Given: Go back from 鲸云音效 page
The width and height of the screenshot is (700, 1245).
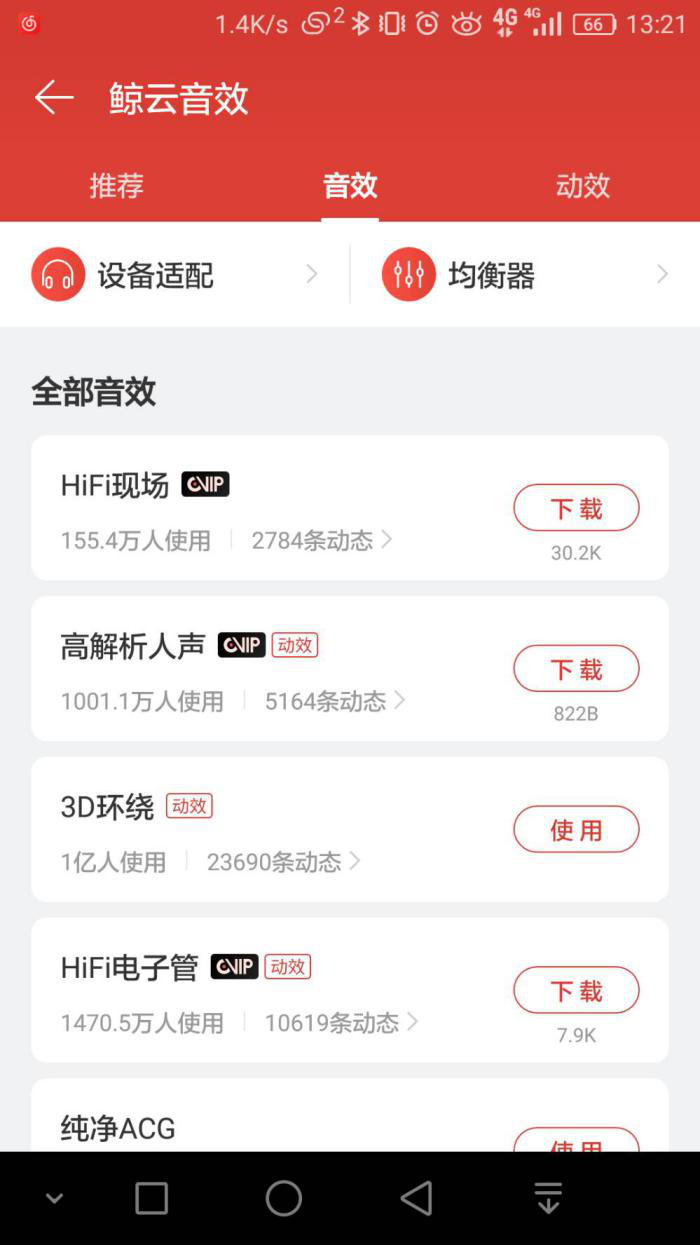Looking at the screenshot, I should (x=54, y=98).
